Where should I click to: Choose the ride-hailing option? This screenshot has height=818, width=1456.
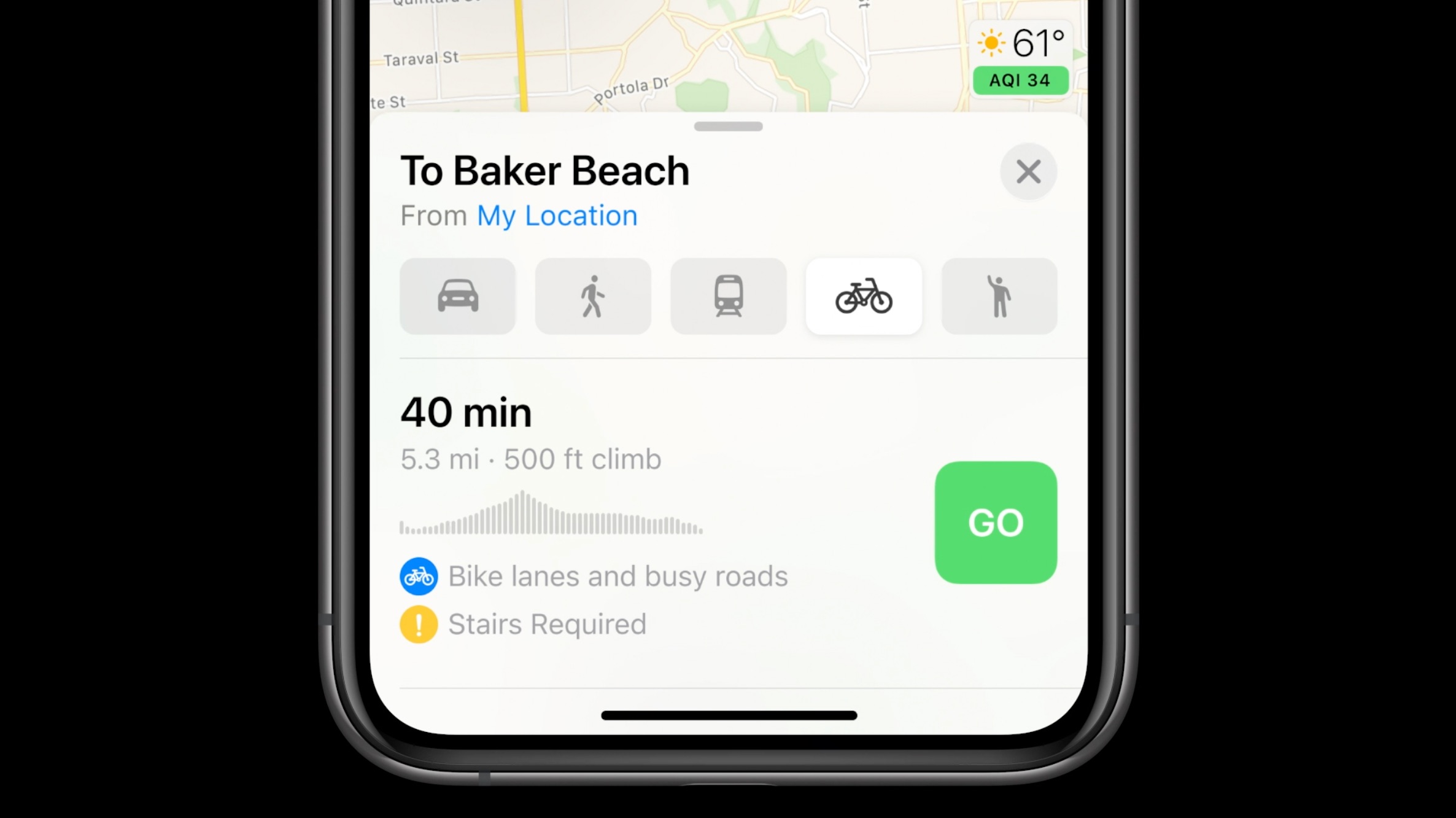(x=999, y=296)
